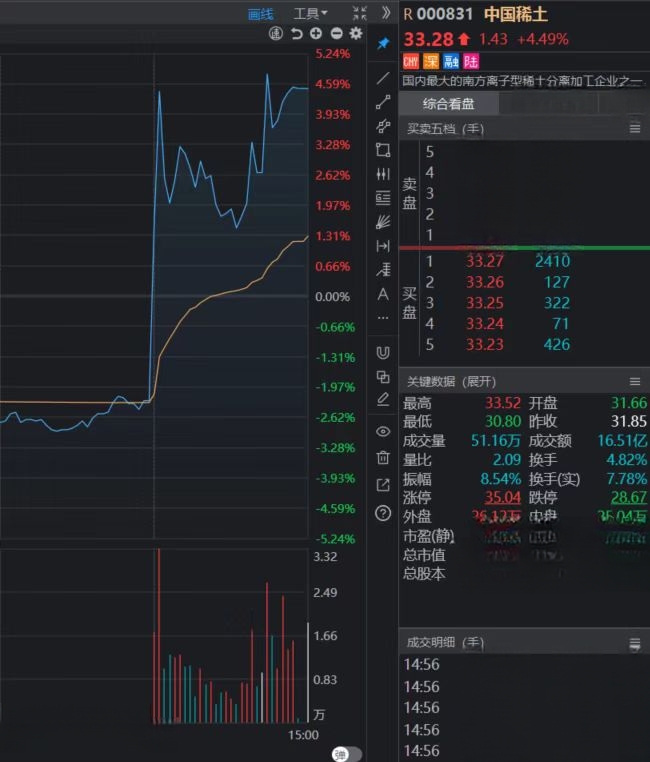Open chart settings gear
Viewport: 650px width, 762px height.
coord(355,34)
